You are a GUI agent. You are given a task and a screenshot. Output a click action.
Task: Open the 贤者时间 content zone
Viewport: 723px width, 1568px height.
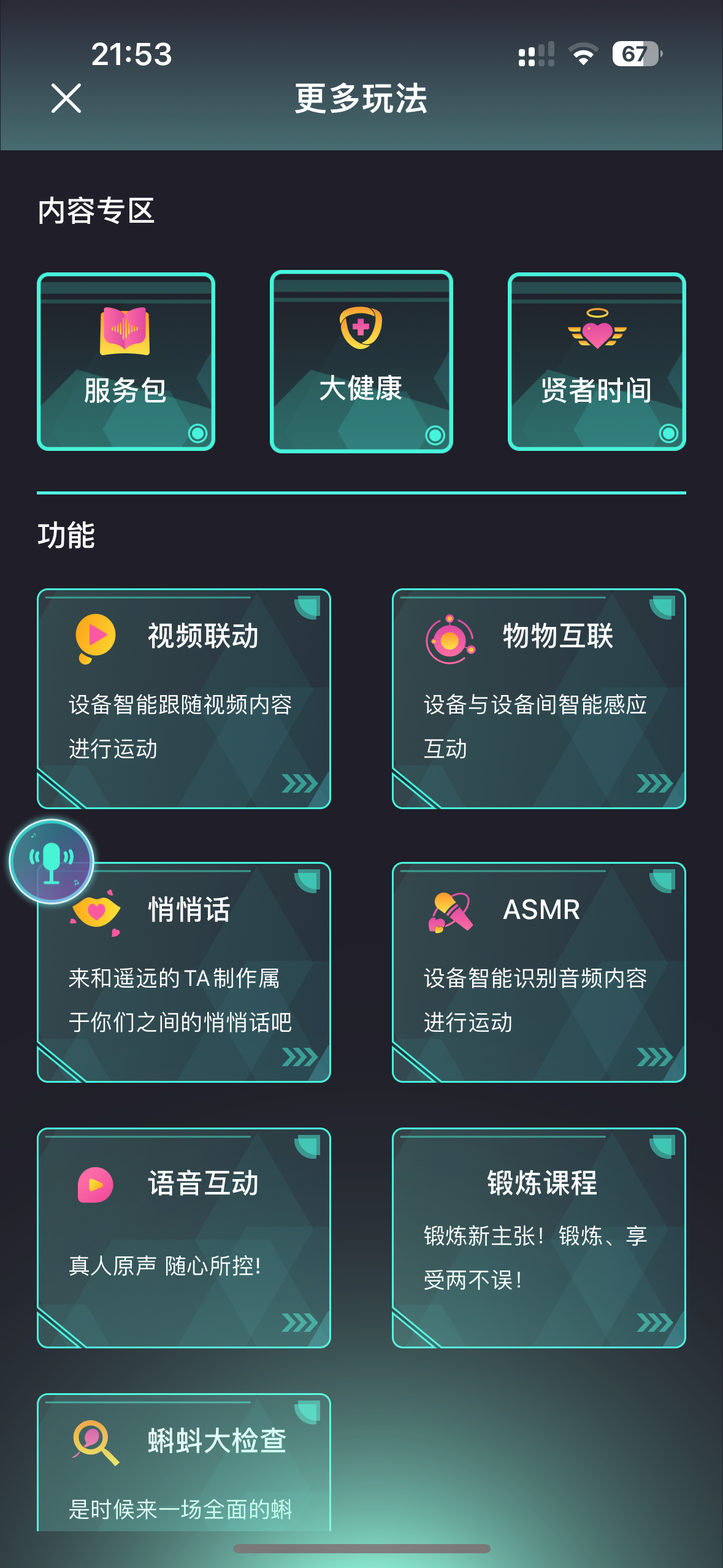click(597, 362)
